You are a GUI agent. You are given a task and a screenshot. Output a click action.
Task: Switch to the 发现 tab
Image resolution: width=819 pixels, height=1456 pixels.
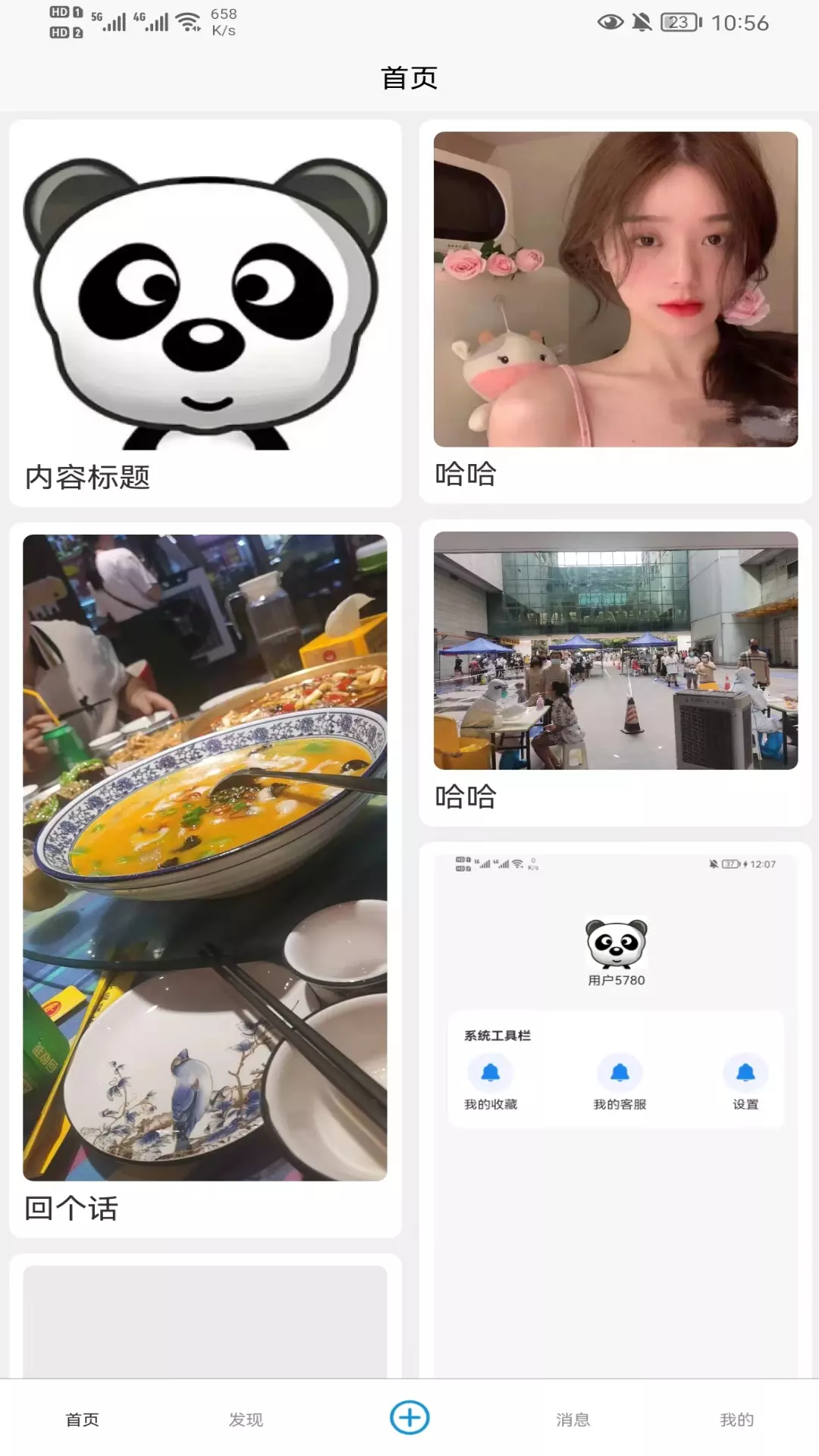tap(246, 1419)
